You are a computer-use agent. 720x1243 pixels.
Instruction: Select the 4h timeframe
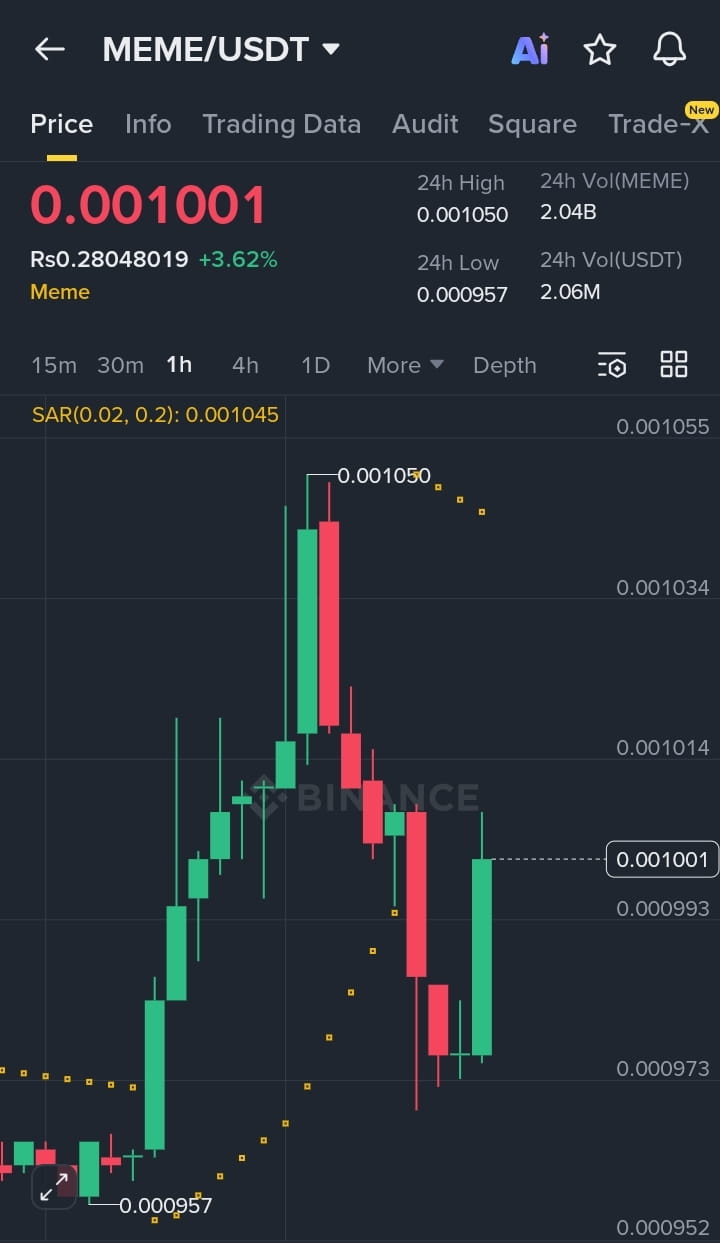245,365
